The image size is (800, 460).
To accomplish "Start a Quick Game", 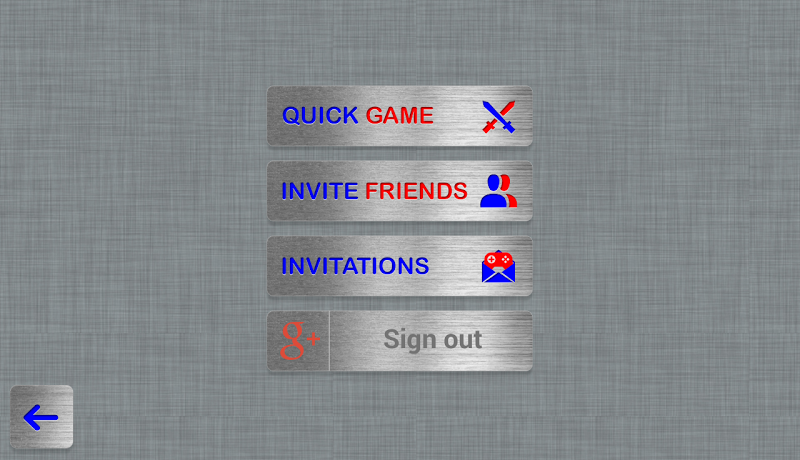I will [x=399, y=116].
